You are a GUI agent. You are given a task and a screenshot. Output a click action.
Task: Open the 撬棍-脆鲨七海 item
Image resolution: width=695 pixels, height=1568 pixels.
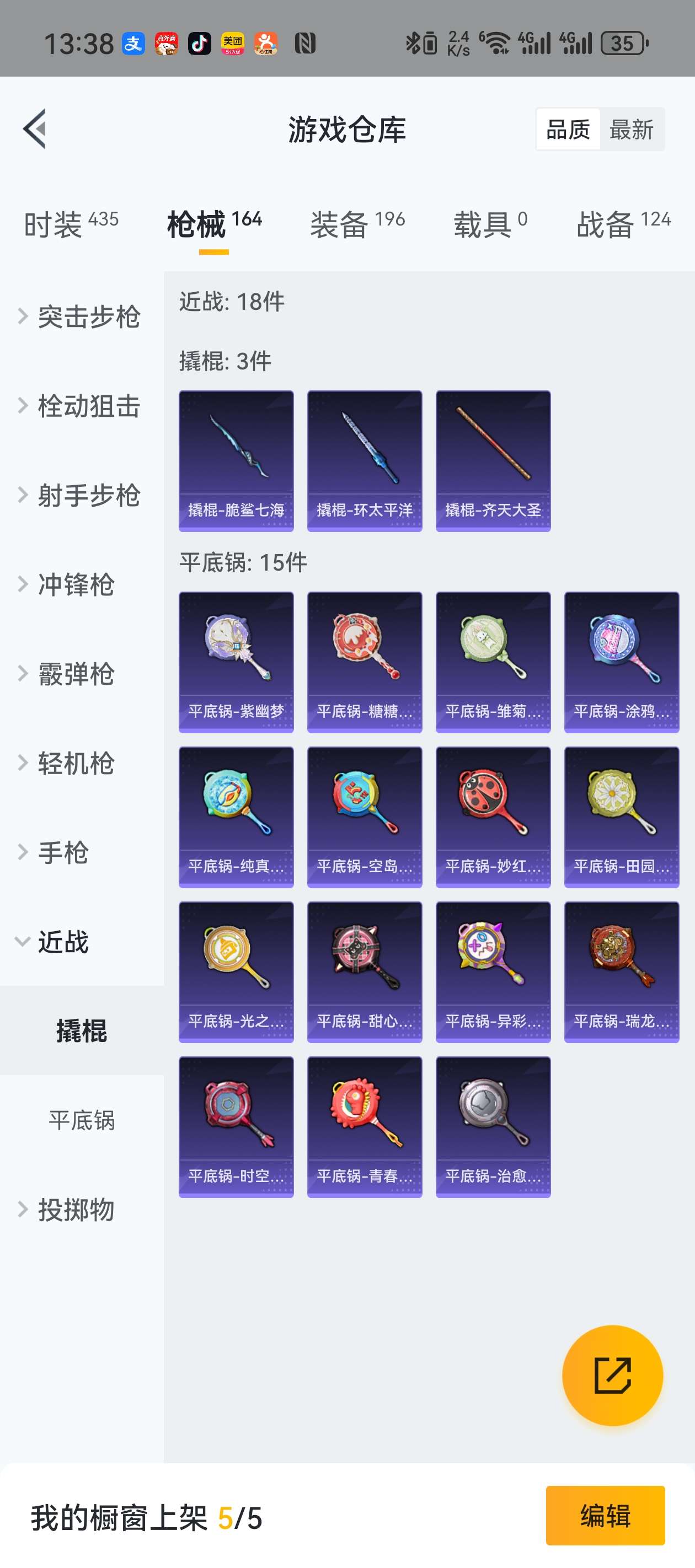tap(236, 461)
